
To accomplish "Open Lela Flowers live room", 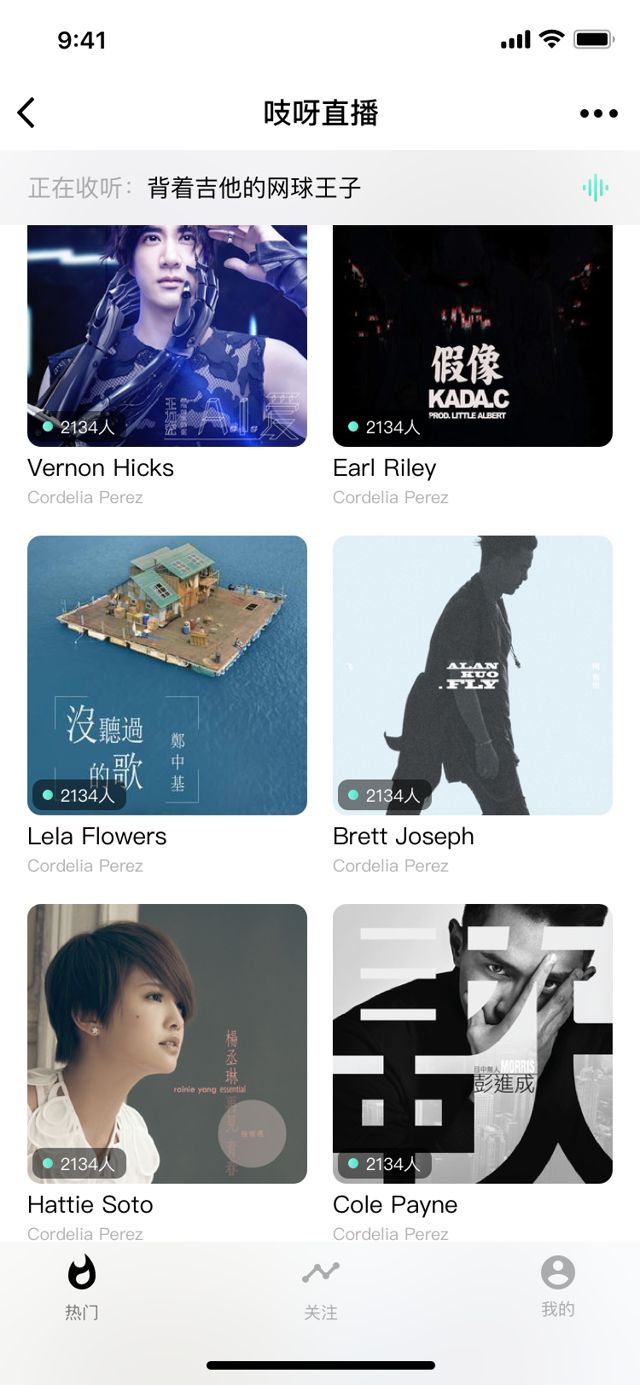I will point(167,675).
